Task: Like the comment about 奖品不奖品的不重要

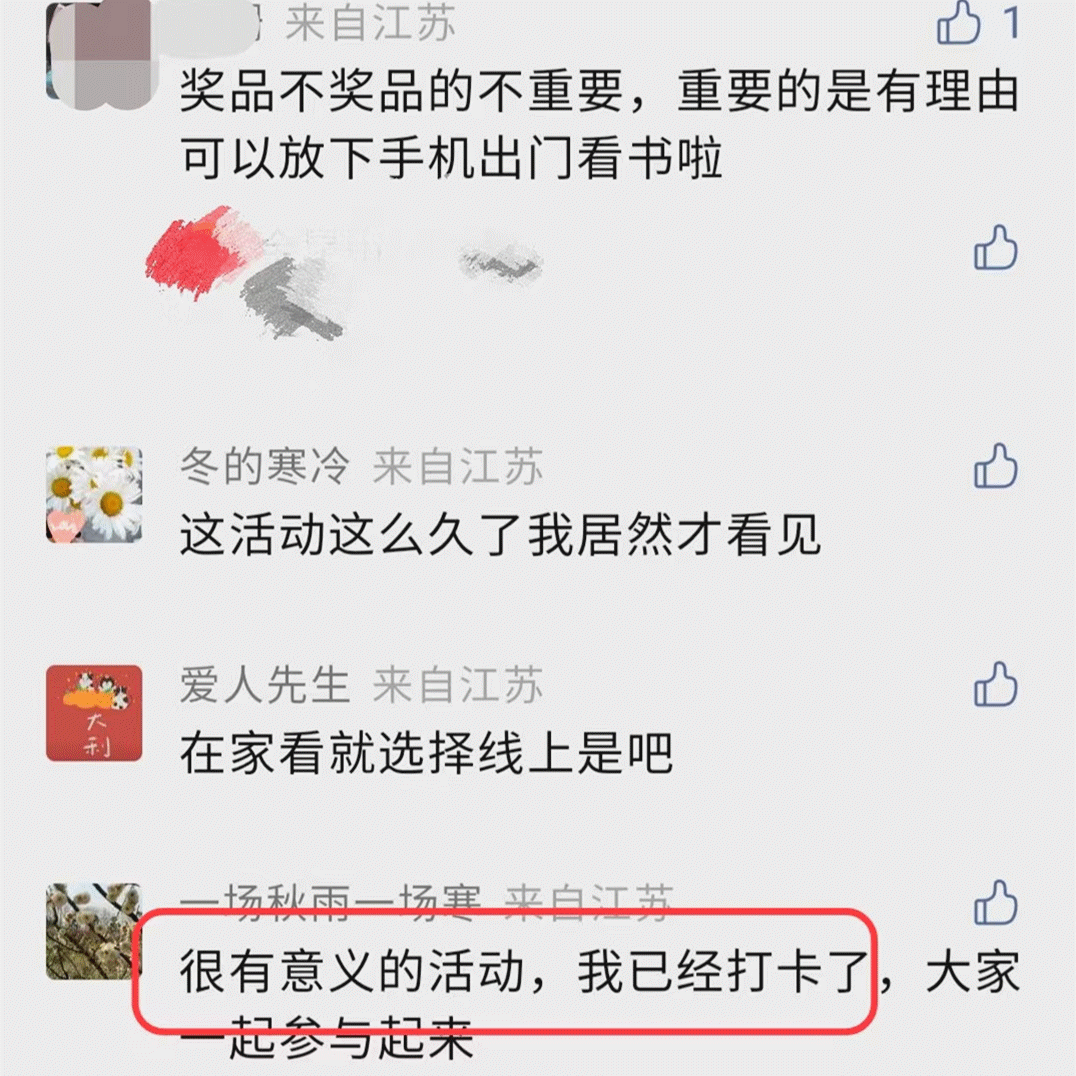Action: (x=959, y=25)
